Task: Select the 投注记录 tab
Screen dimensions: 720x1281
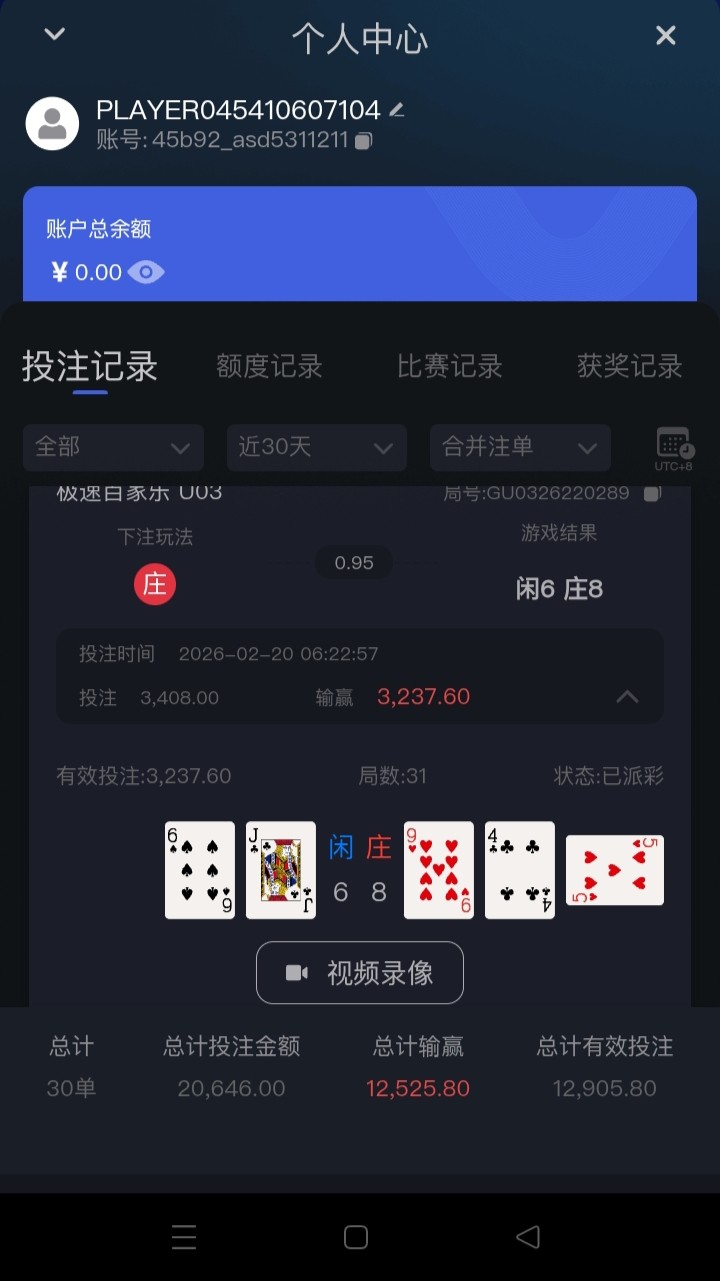Action: [x=90, y=366]
